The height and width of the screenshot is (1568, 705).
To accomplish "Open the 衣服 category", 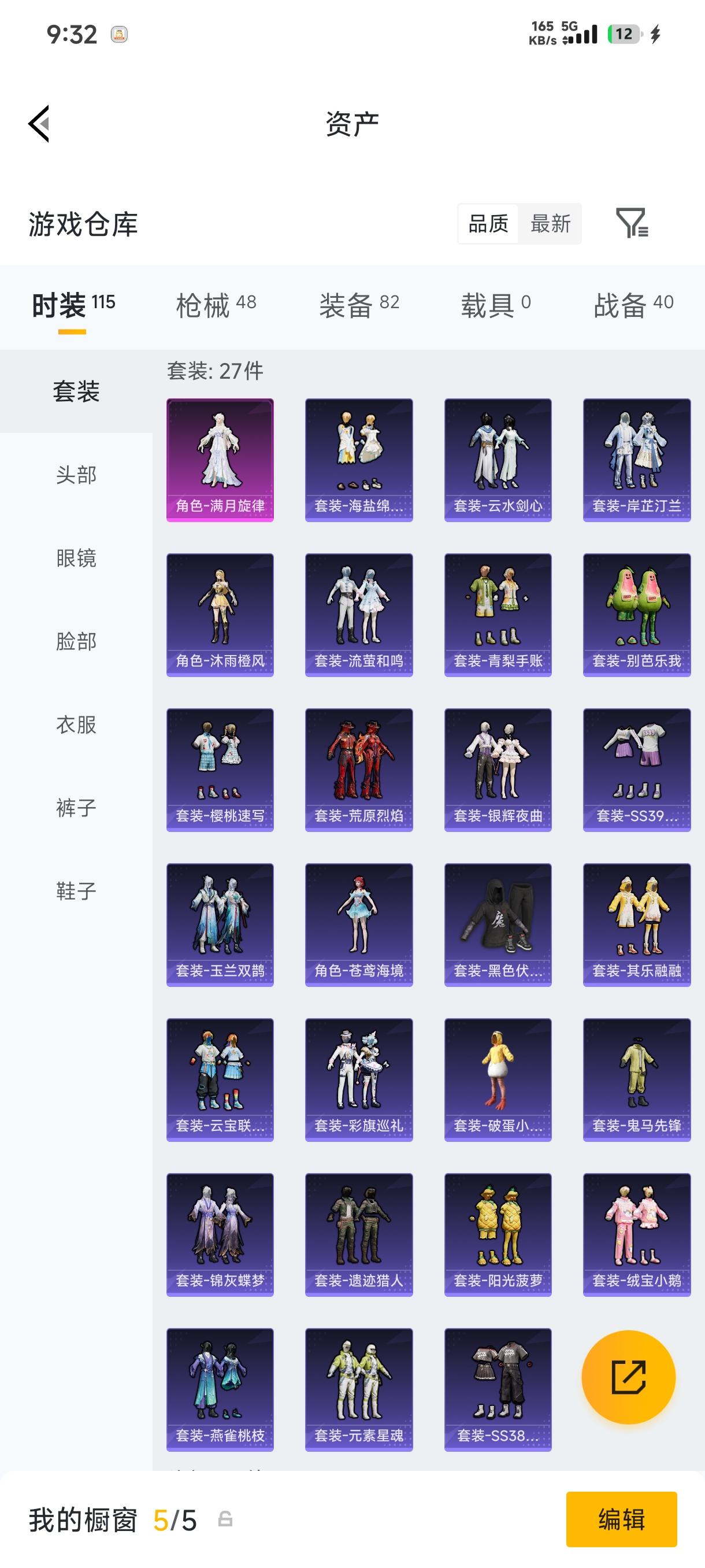I will [x=76, y=724].
